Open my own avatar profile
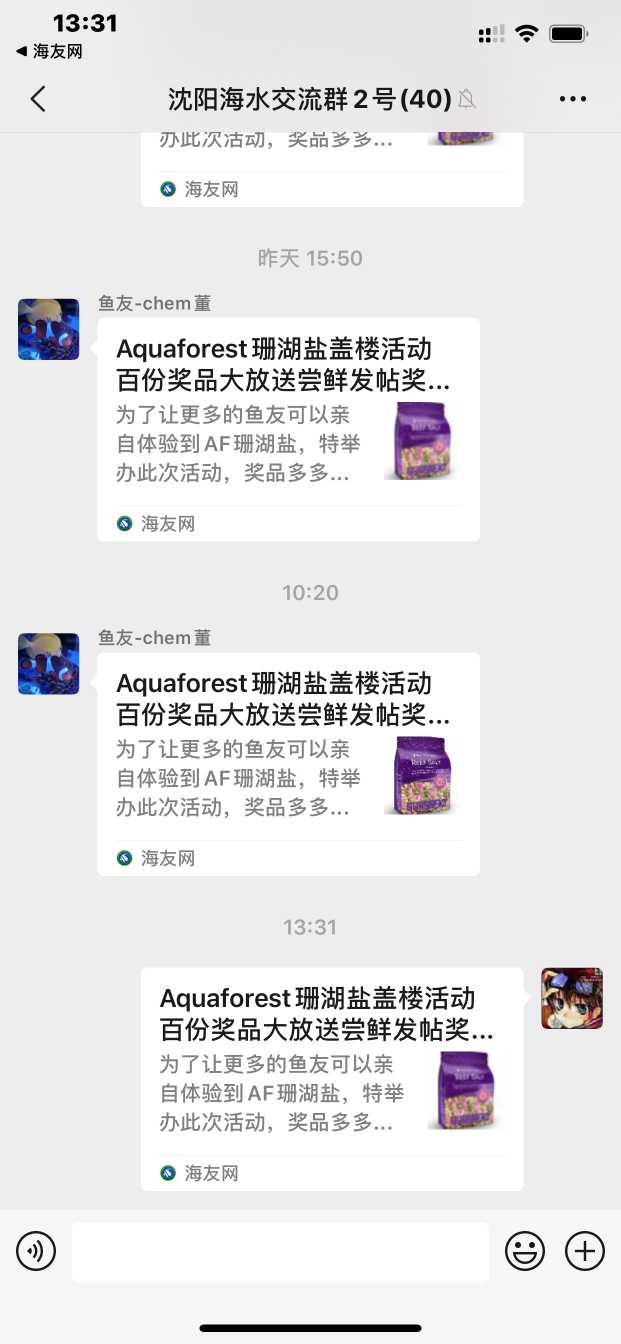The image size is (621, 1344). (x=572, y=998)
